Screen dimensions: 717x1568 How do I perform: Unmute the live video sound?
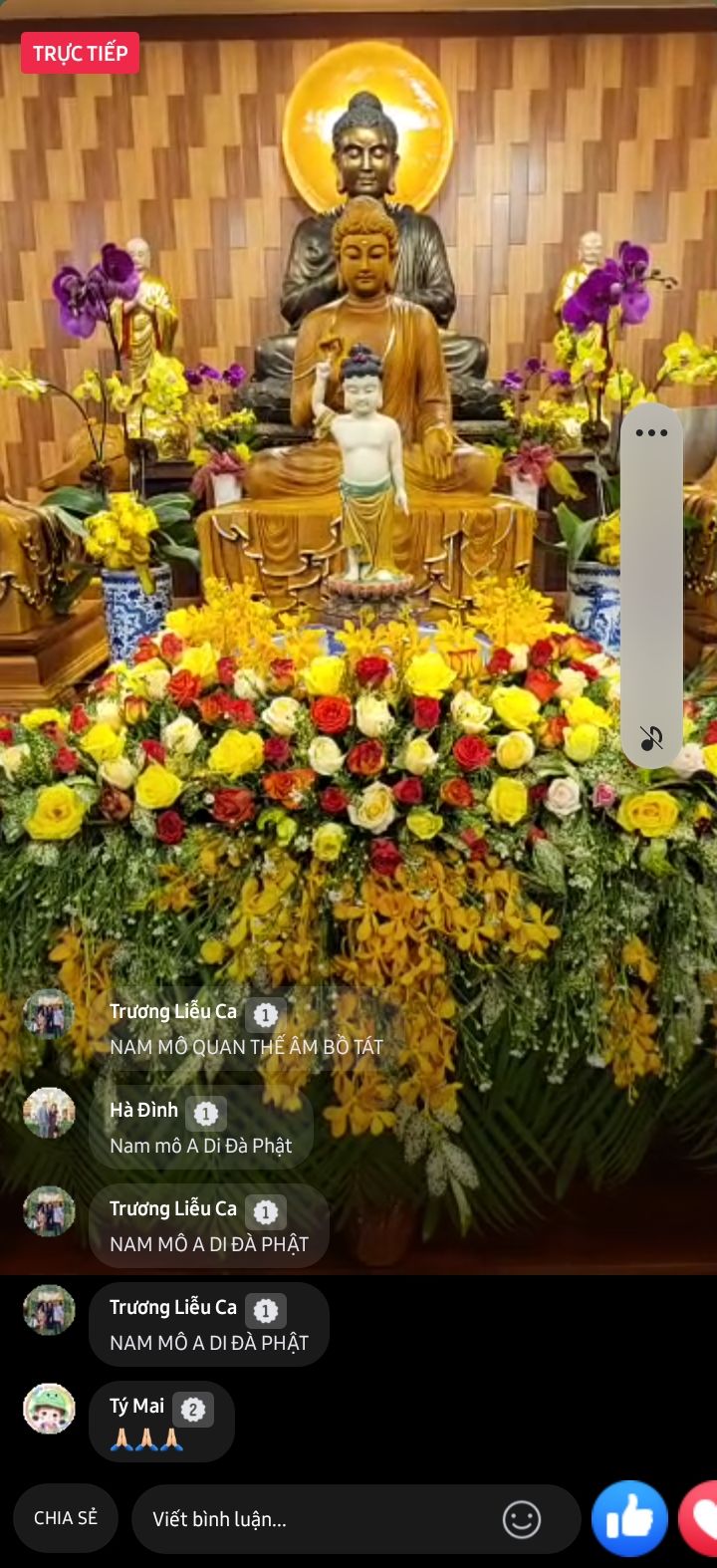click(651, 738)
